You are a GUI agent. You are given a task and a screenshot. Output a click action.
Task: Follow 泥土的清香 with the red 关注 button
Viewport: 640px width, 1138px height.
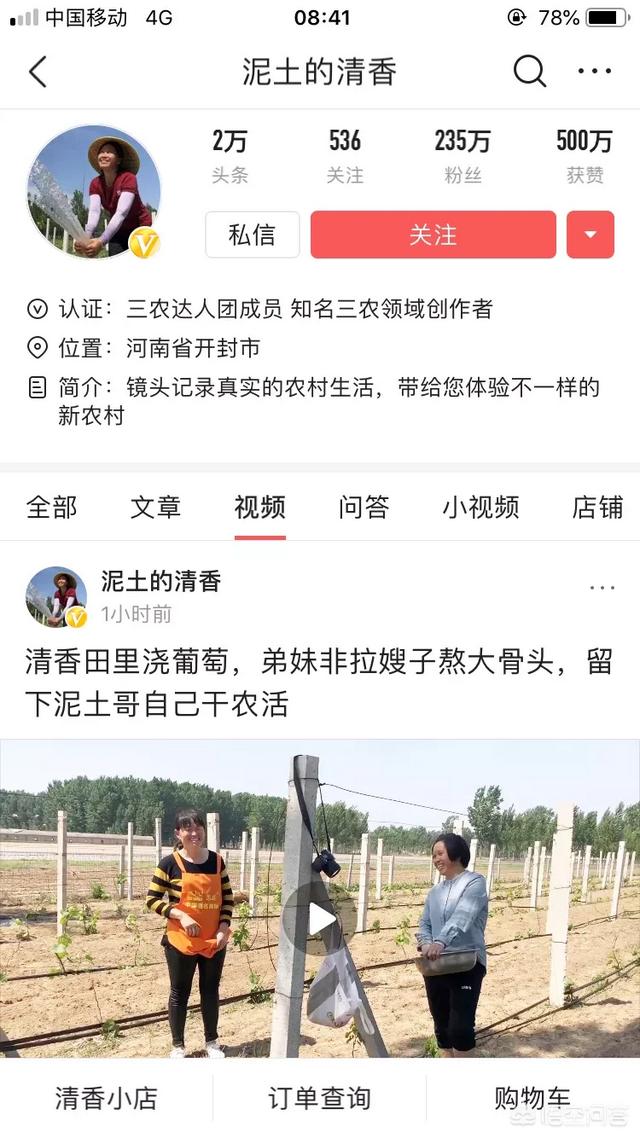[433, 235]
